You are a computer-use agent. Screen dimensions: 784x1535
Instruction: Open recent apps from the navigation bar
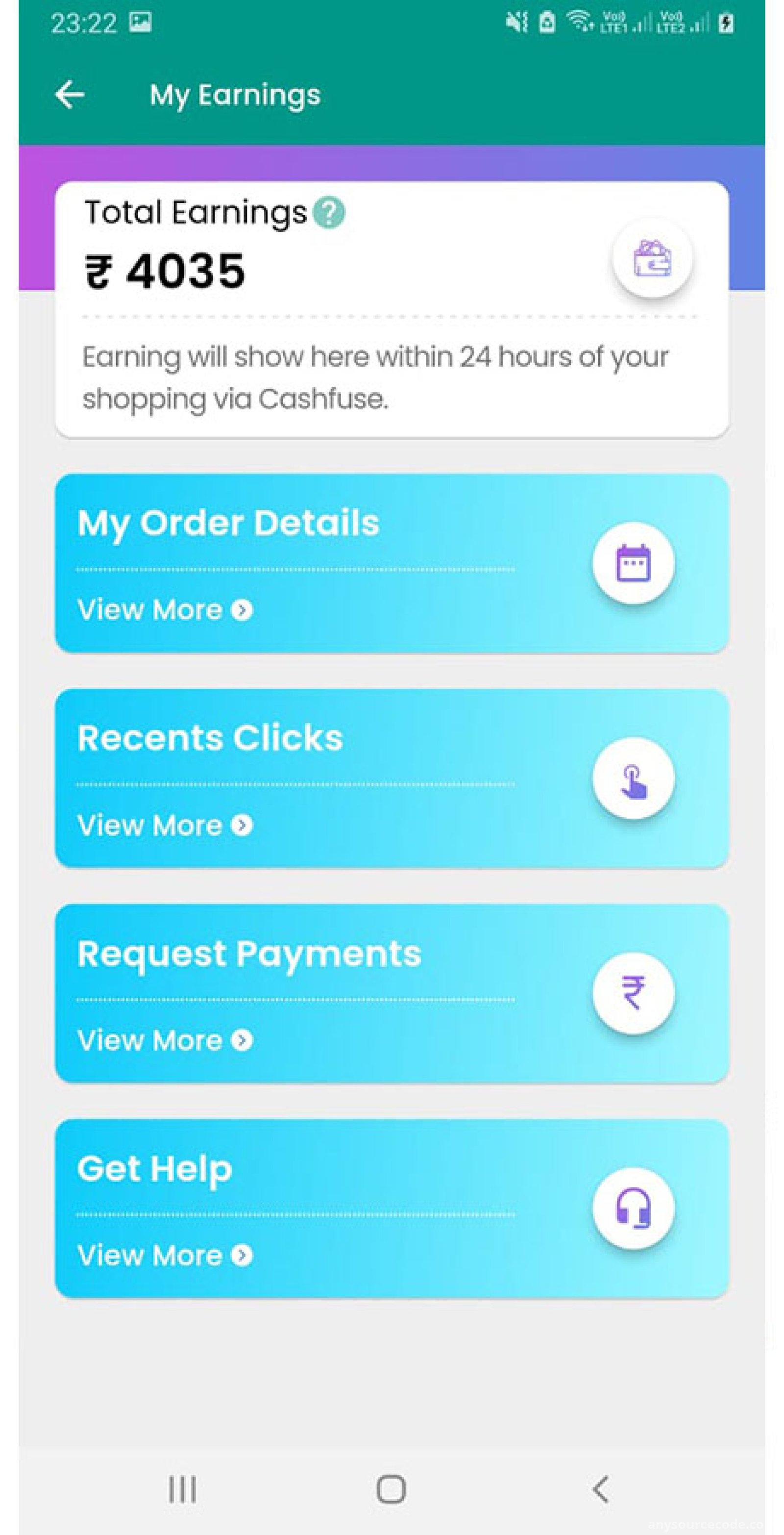[x=182, y=1489]
